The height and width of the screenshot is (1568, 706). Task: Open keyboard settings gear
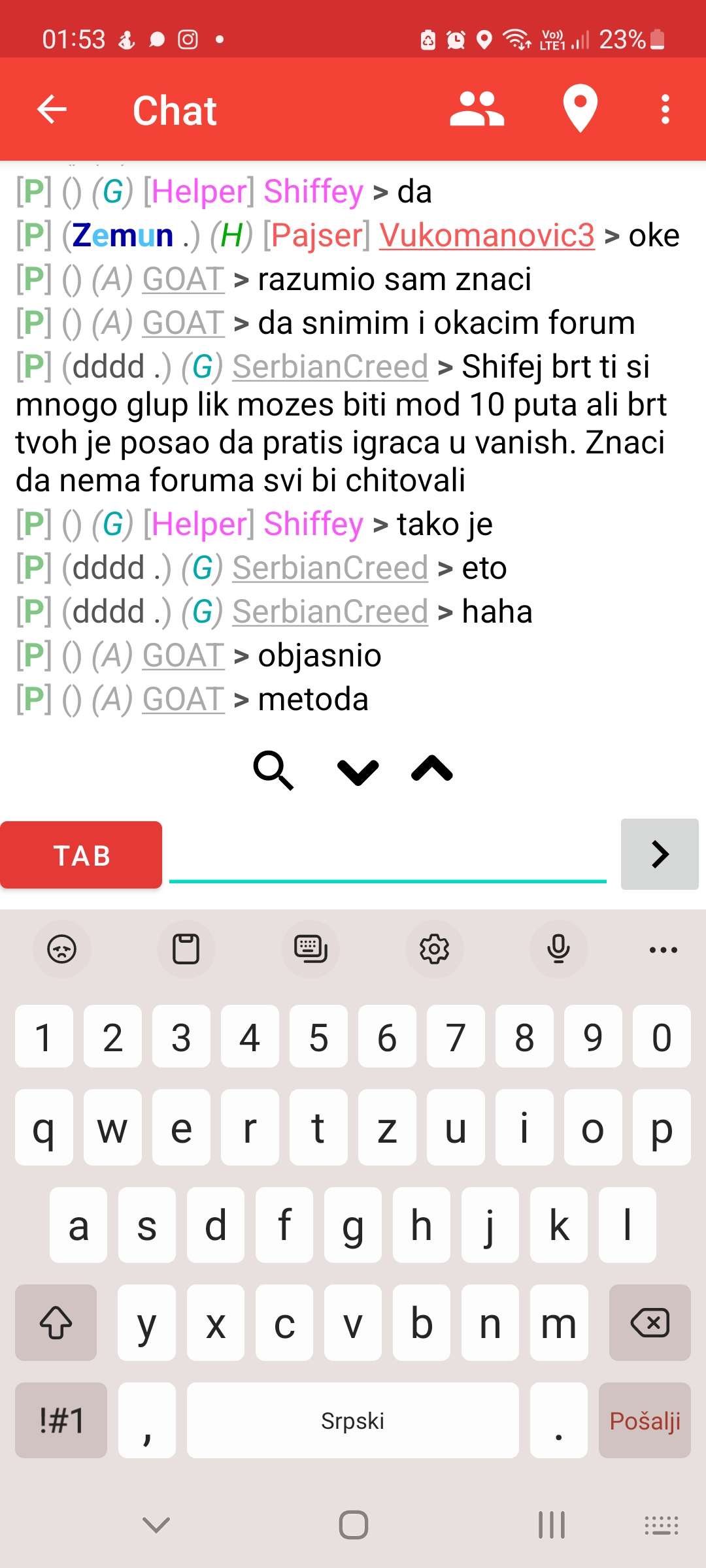[x=435, y=949]
